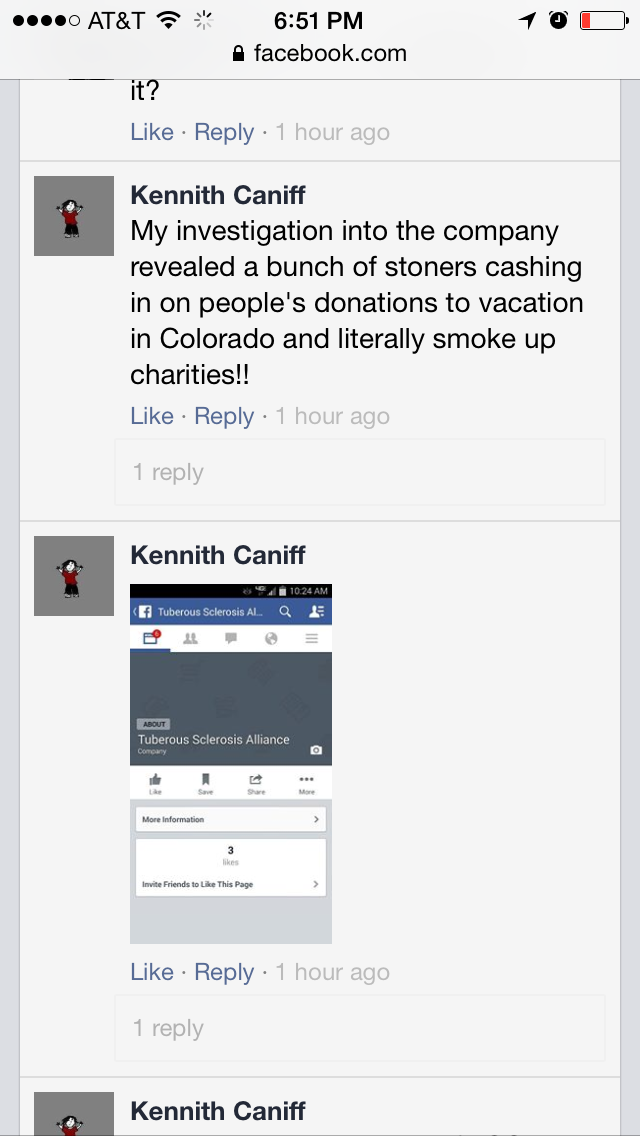Like the comment ending with "it?"
This screenshot has height=1136, width=640.
point(152,132)
